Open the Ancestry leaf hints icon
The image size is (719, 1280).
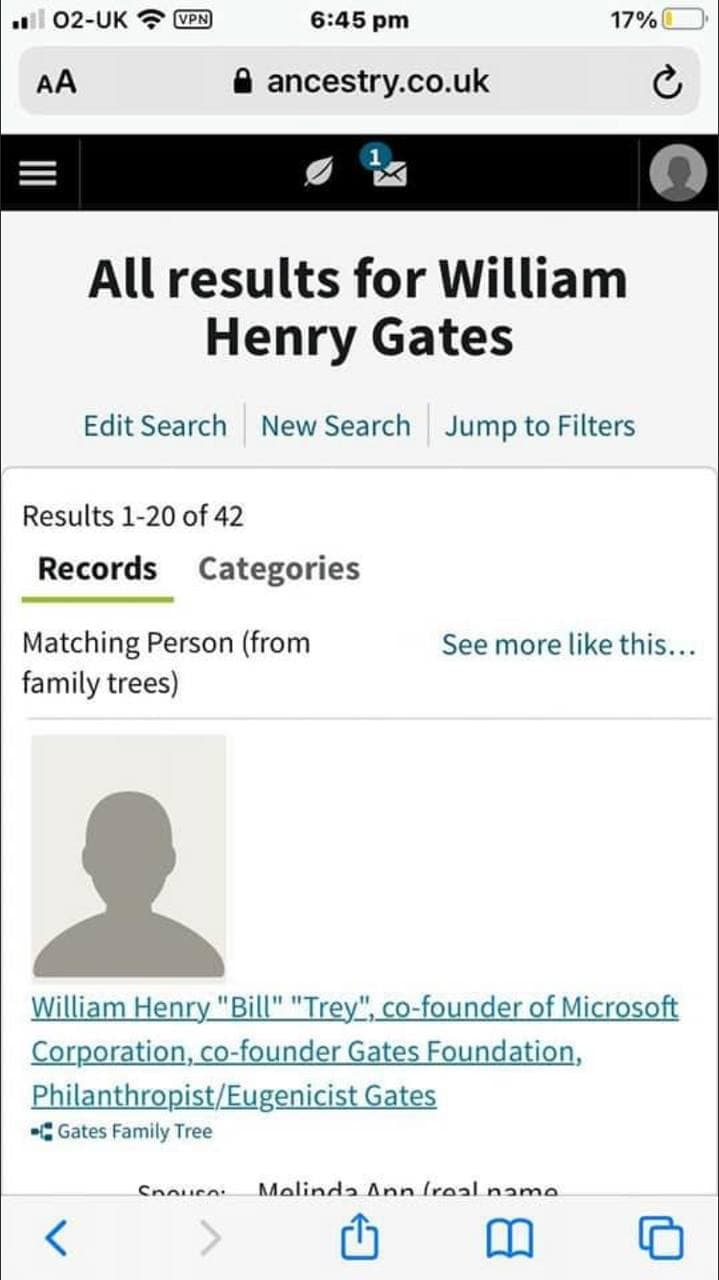tap(319, 174)
